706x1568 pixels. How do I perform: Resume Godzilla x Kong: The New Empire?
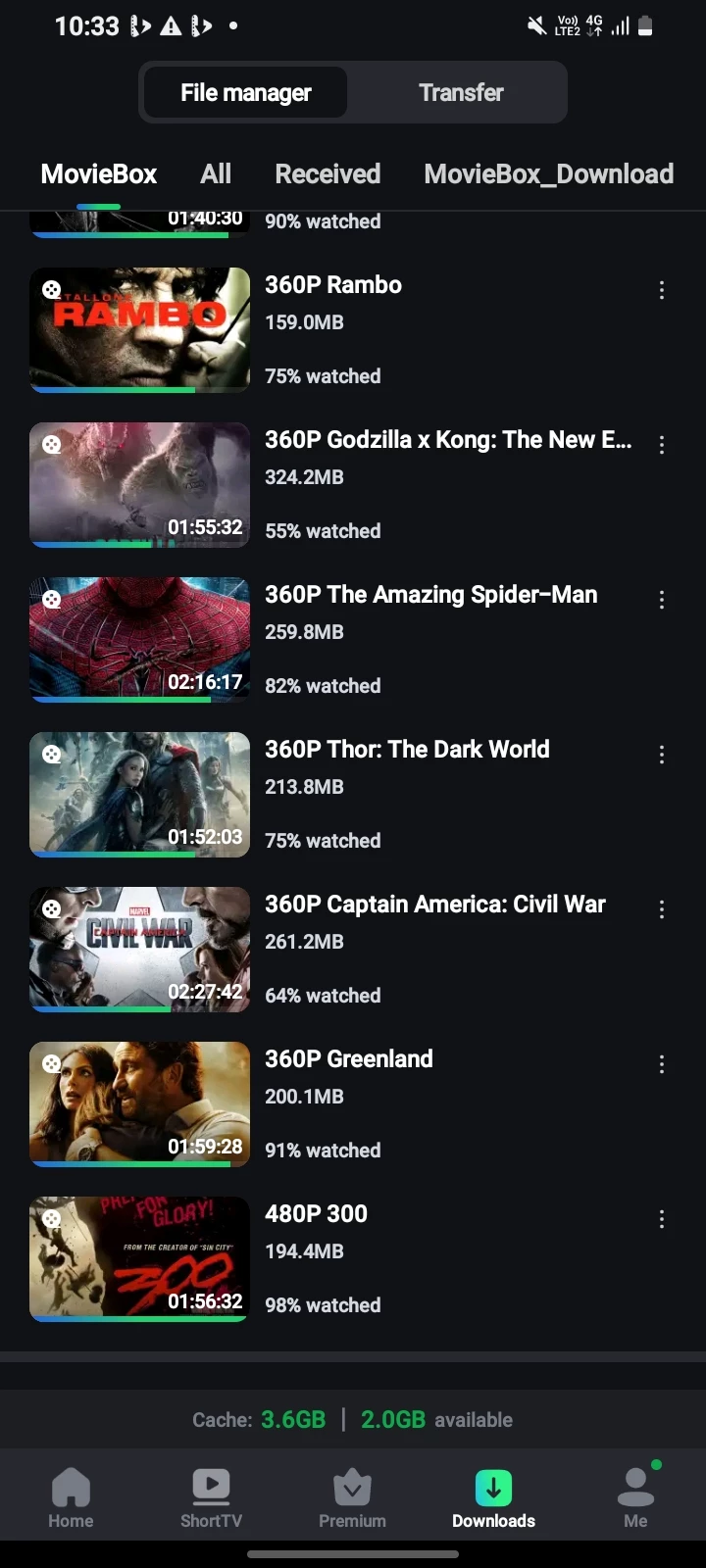[139, 484]
